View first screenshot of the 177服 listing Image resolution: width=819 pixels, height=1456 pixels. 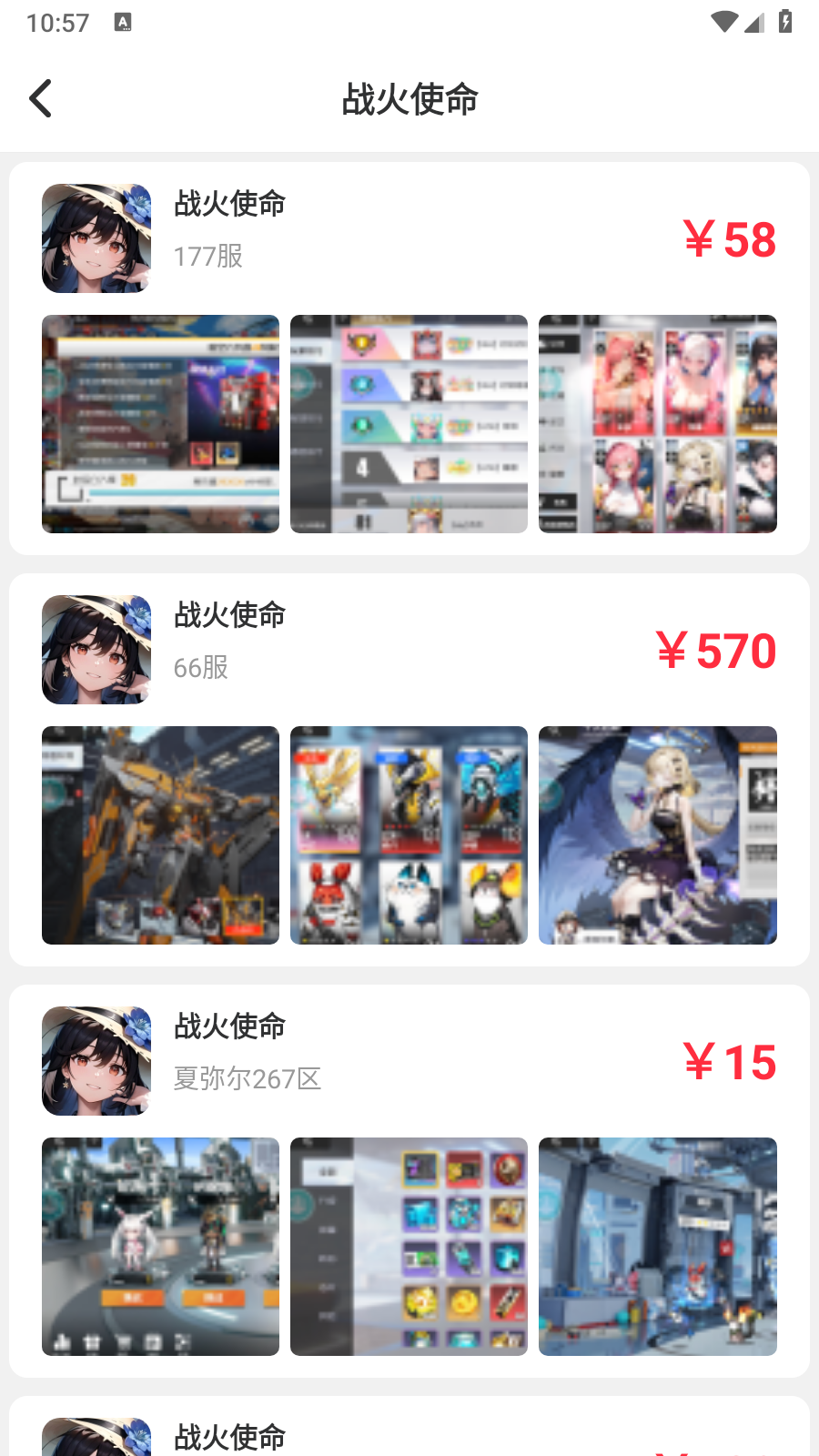point(160,424)
